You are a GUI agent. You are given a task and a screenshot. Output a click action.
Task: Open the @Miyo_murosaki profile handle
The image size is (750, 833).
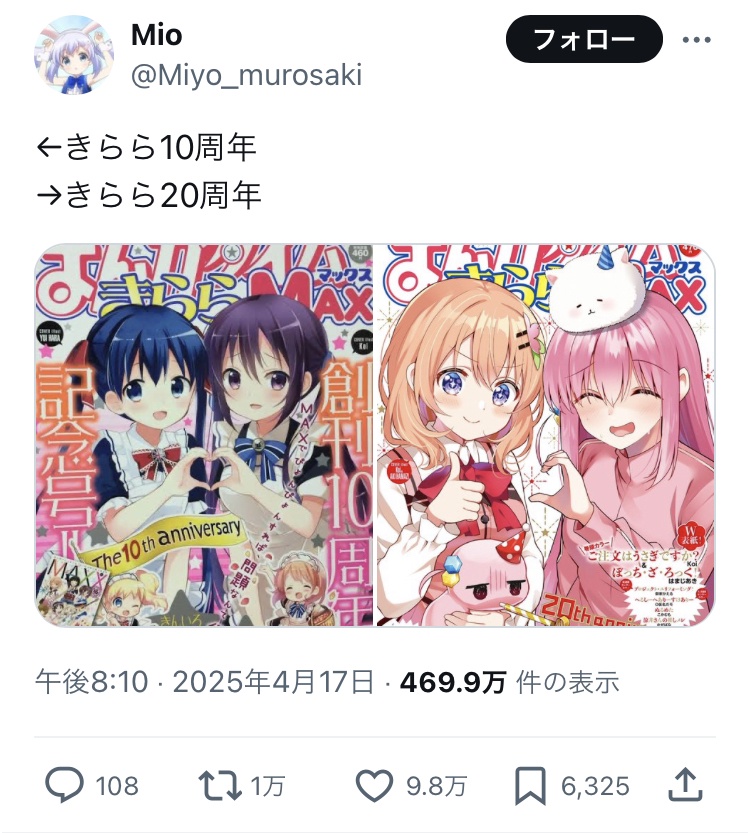pos(246,75)
